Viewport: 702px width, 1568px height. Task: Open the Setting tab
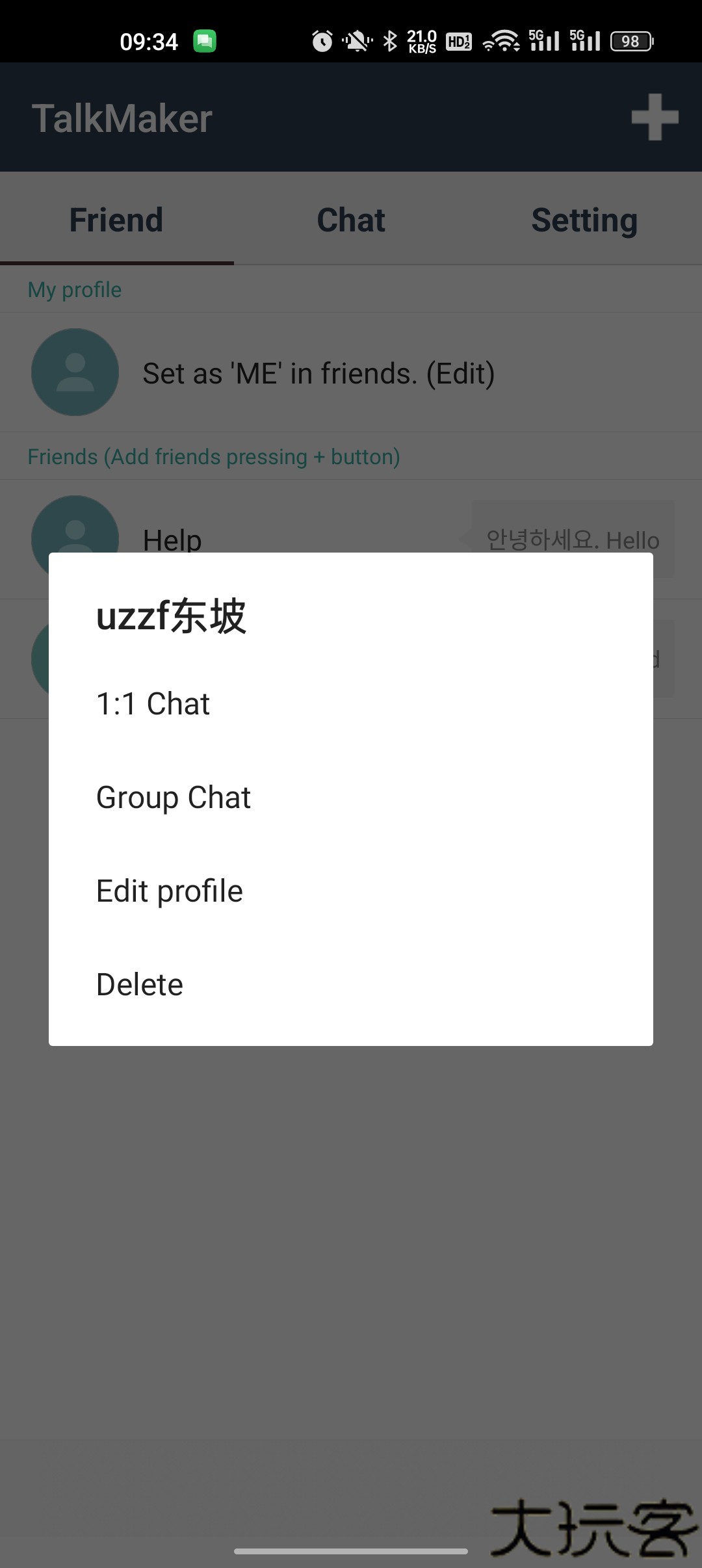(584, 219)
